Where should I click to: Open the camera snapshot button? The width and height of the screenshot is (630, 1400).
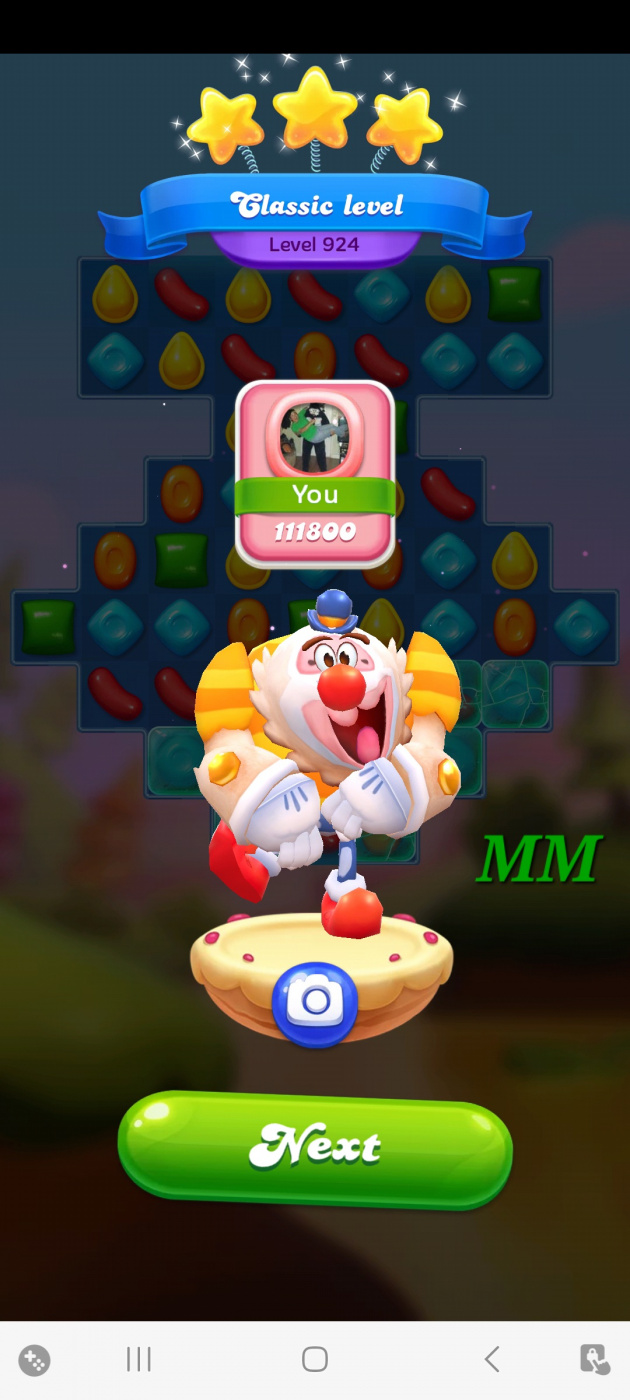point(315,1002)
